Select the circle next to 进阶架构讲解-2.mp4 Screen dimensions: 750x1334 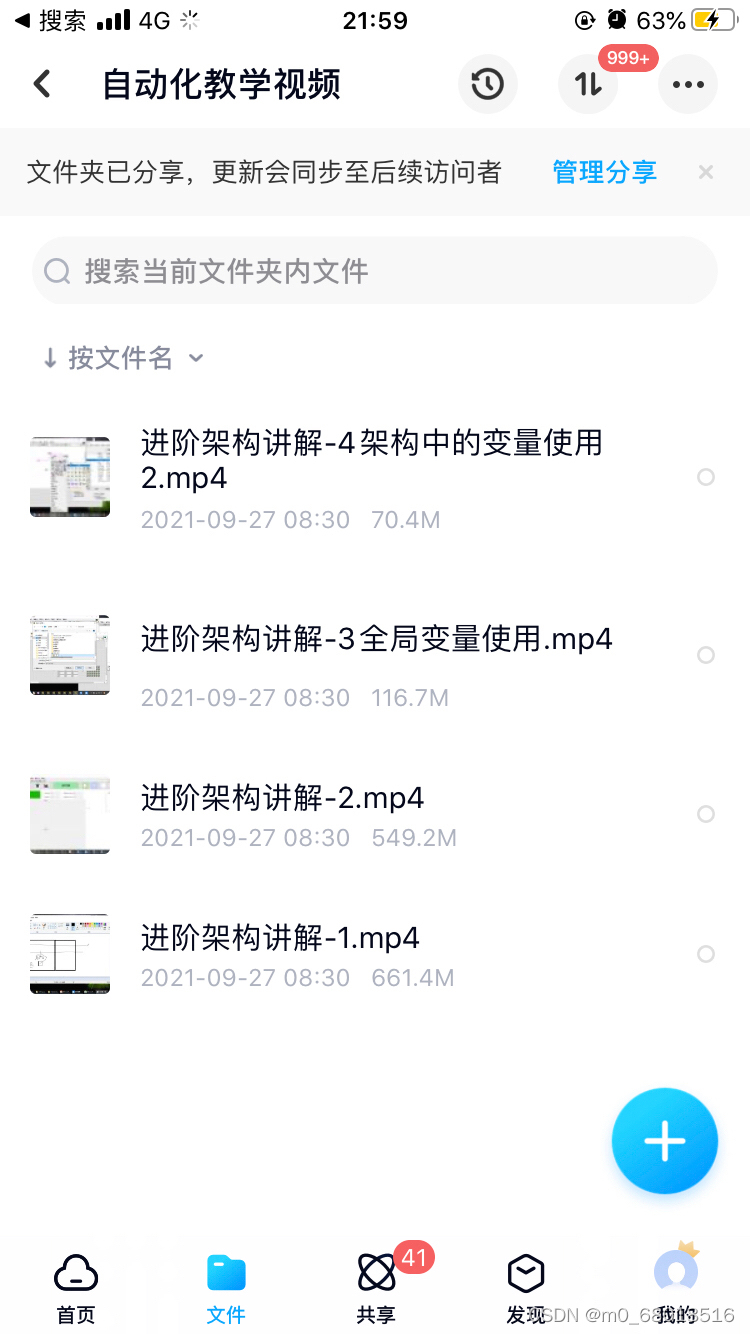pos(706,814)
